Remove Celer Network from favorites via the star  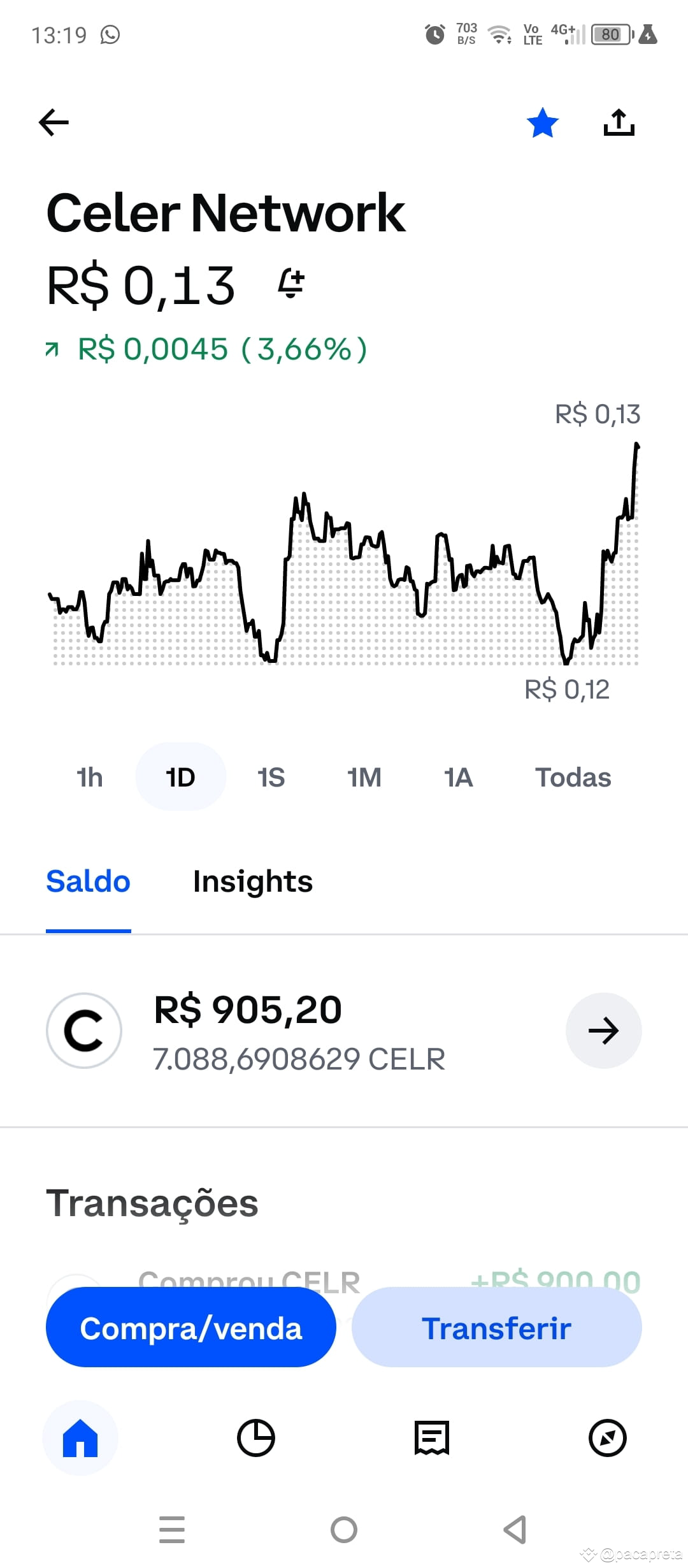[543, 122]
